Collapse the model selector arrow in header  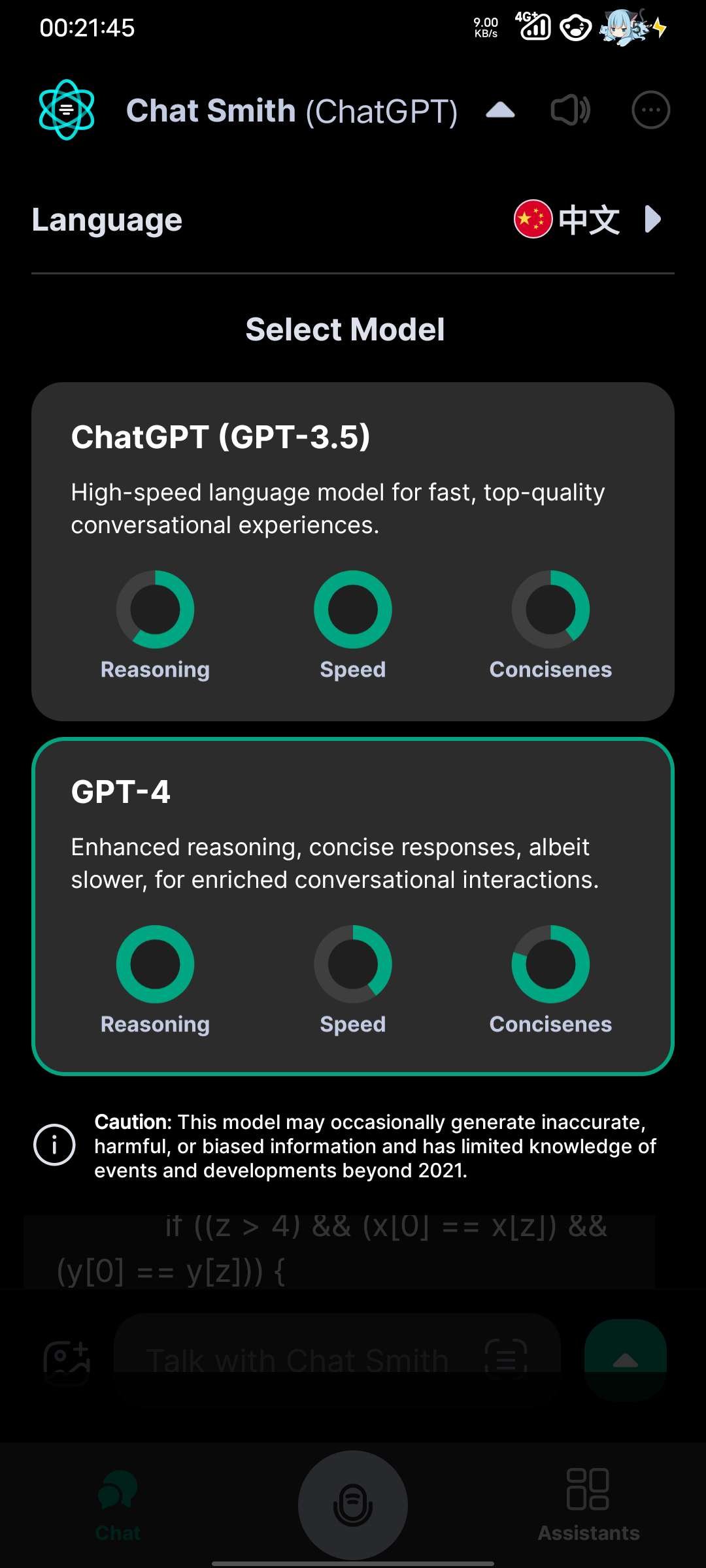point(500,110)
